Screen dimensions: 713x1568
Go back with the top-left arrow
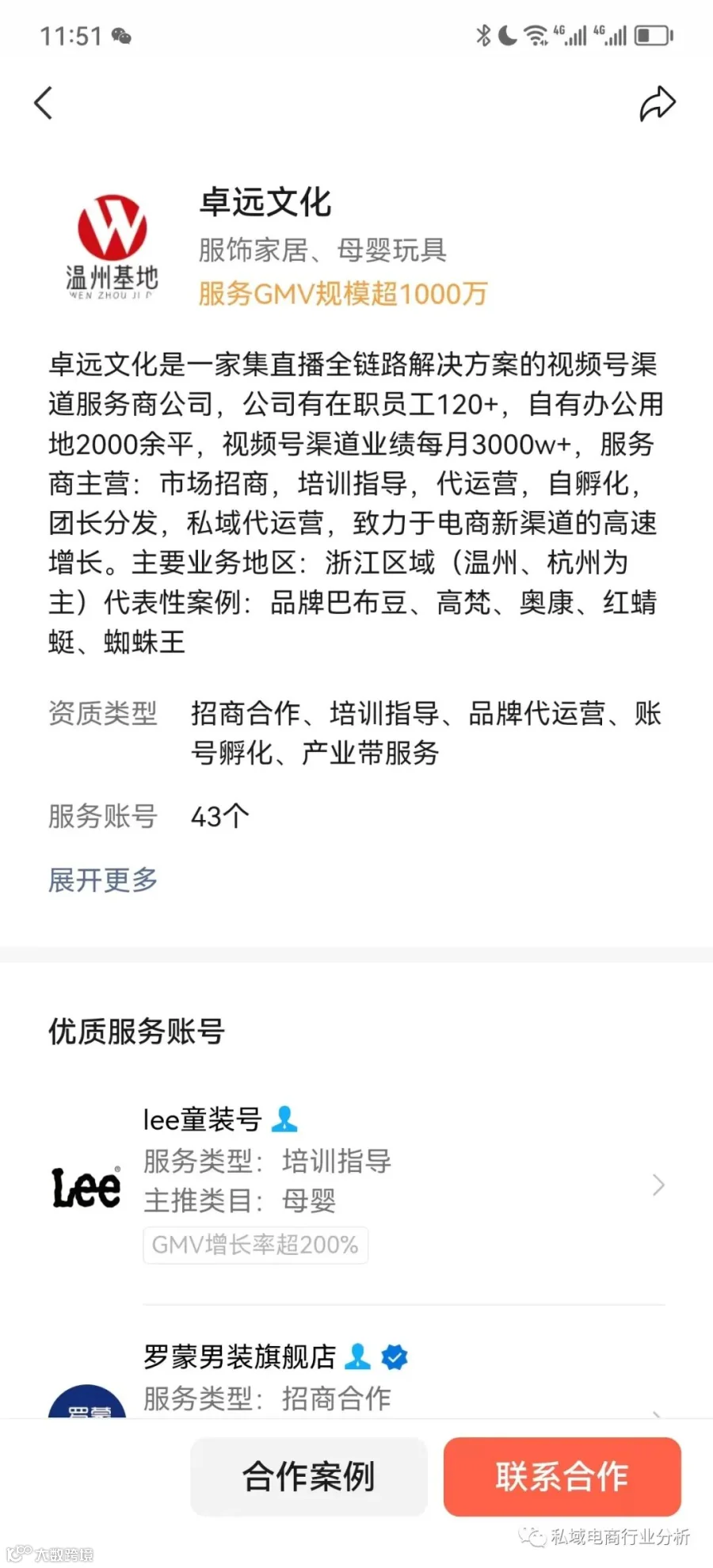pos(44,103)
